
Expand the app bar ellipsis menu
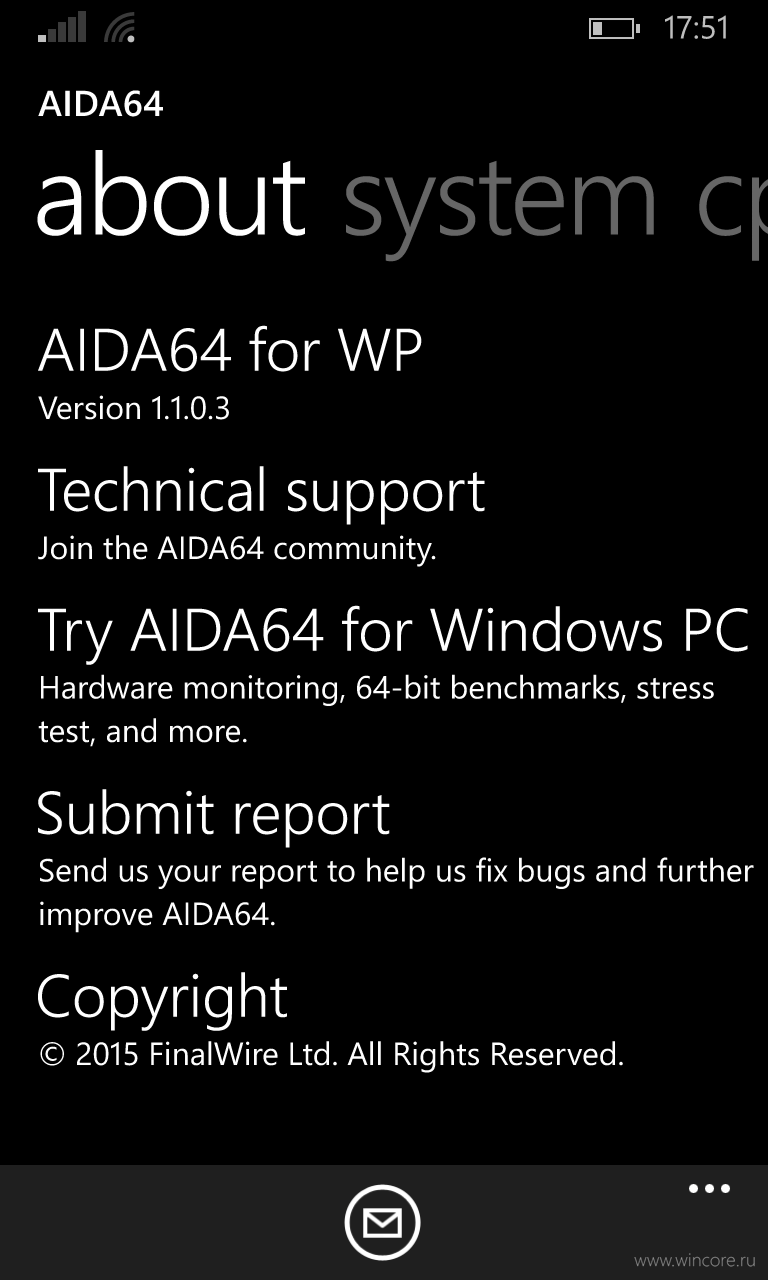709,1189
